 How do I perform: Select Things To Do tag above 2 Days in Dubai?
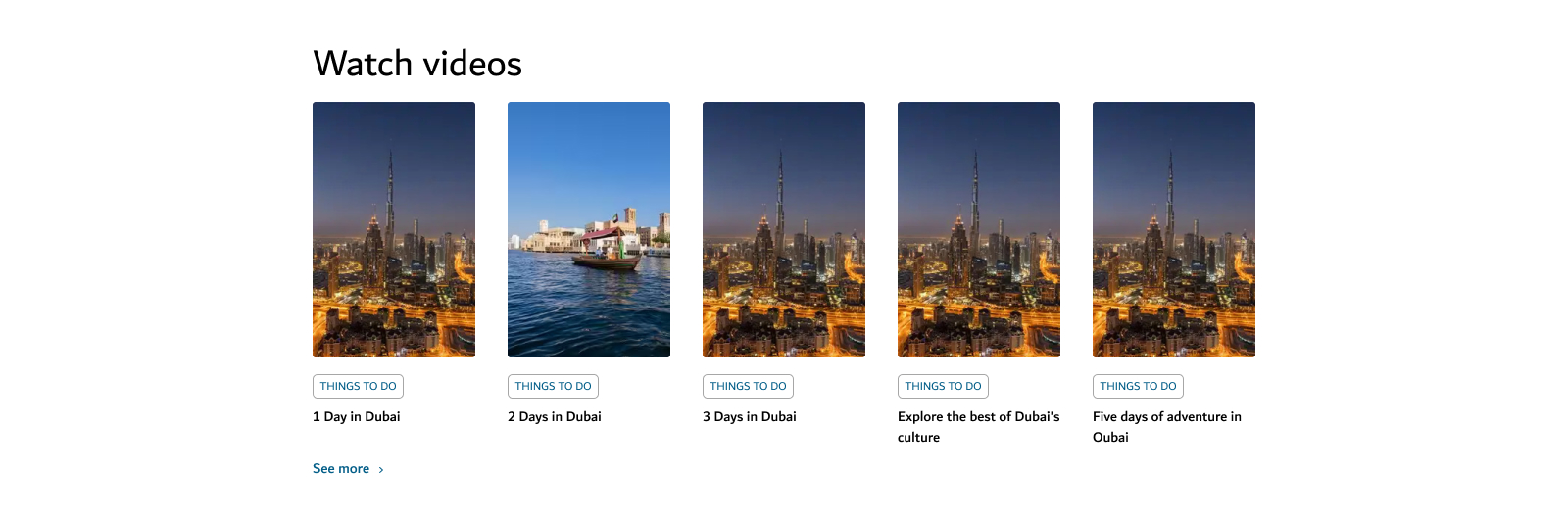click(x=553, y=386)
